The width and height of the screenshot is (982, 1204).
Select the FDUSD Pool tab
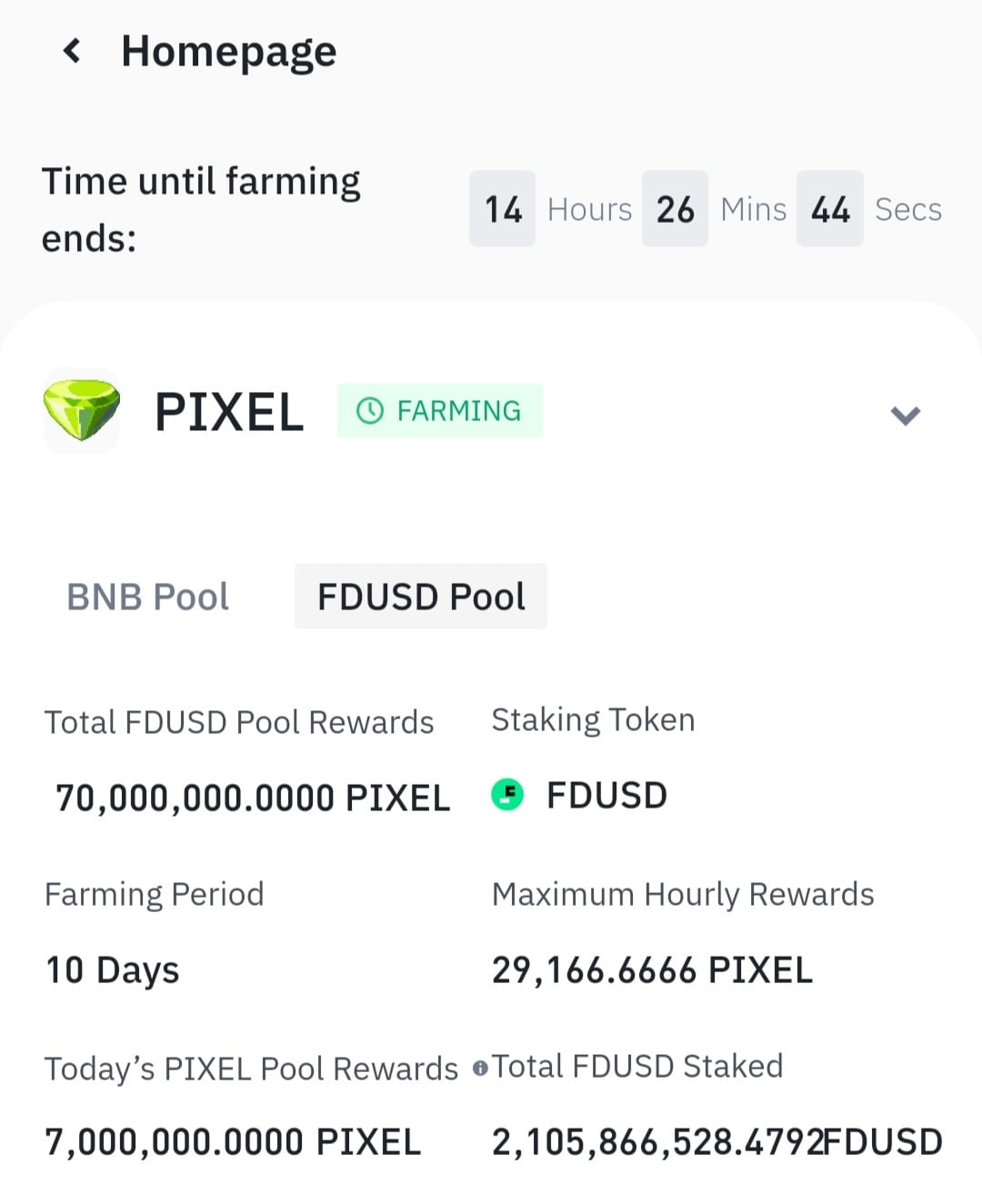tap(420, 596)
